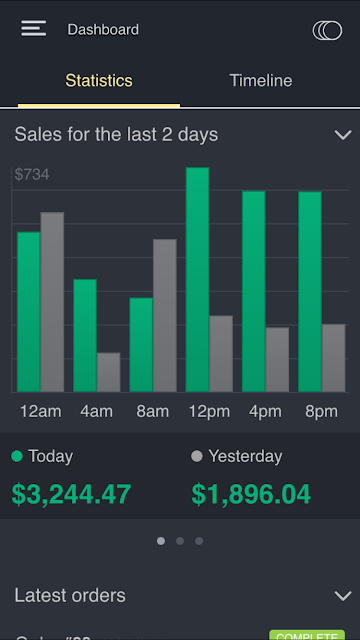Viewport: 360px width, 640px height.
Task: Go to the second chart page dot
Action: [180, 541]
